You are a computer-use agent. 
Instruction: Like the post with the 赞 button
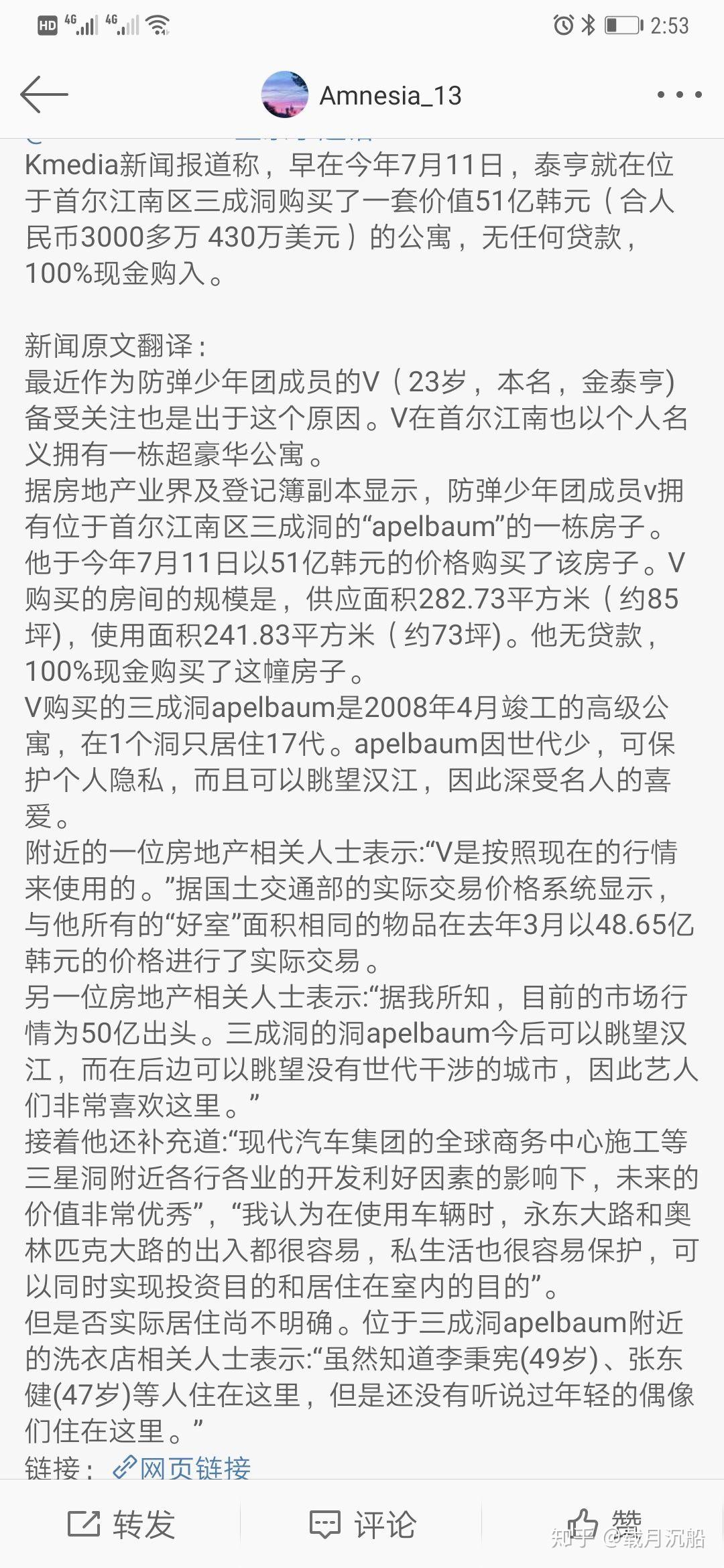(x=604, y=1524)
